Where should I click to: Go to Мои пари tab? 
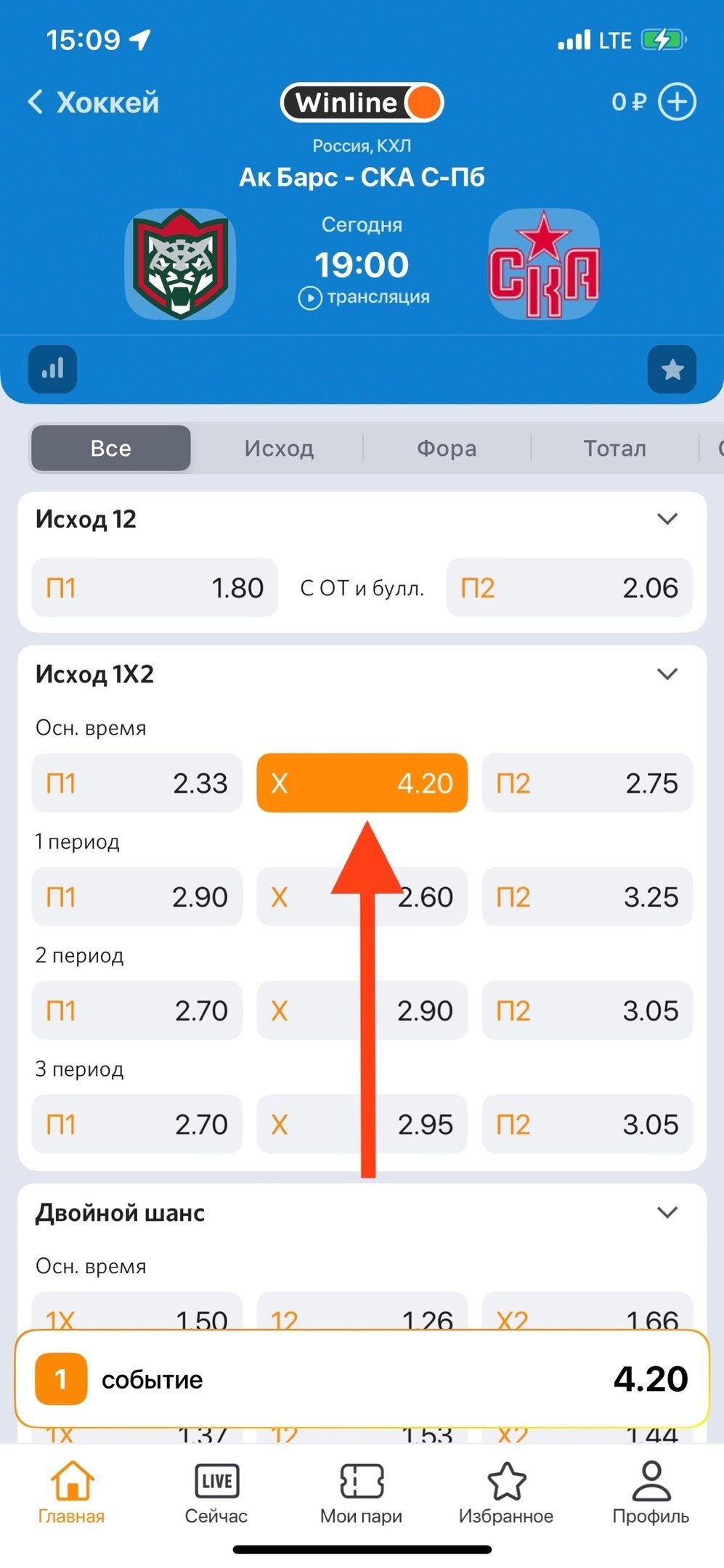click(x=361, y=1494)
